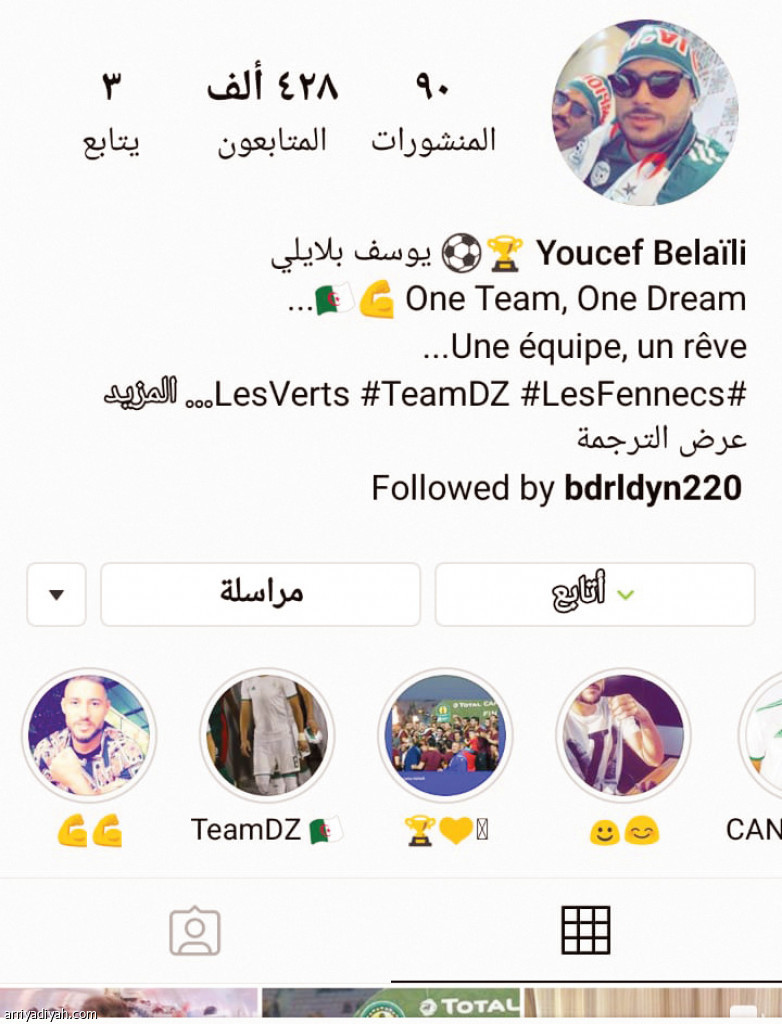The height and width of the screenshot is (1024, 782).
Task: Open the trophy and heart highlight
Action: (x=446, y=736)
